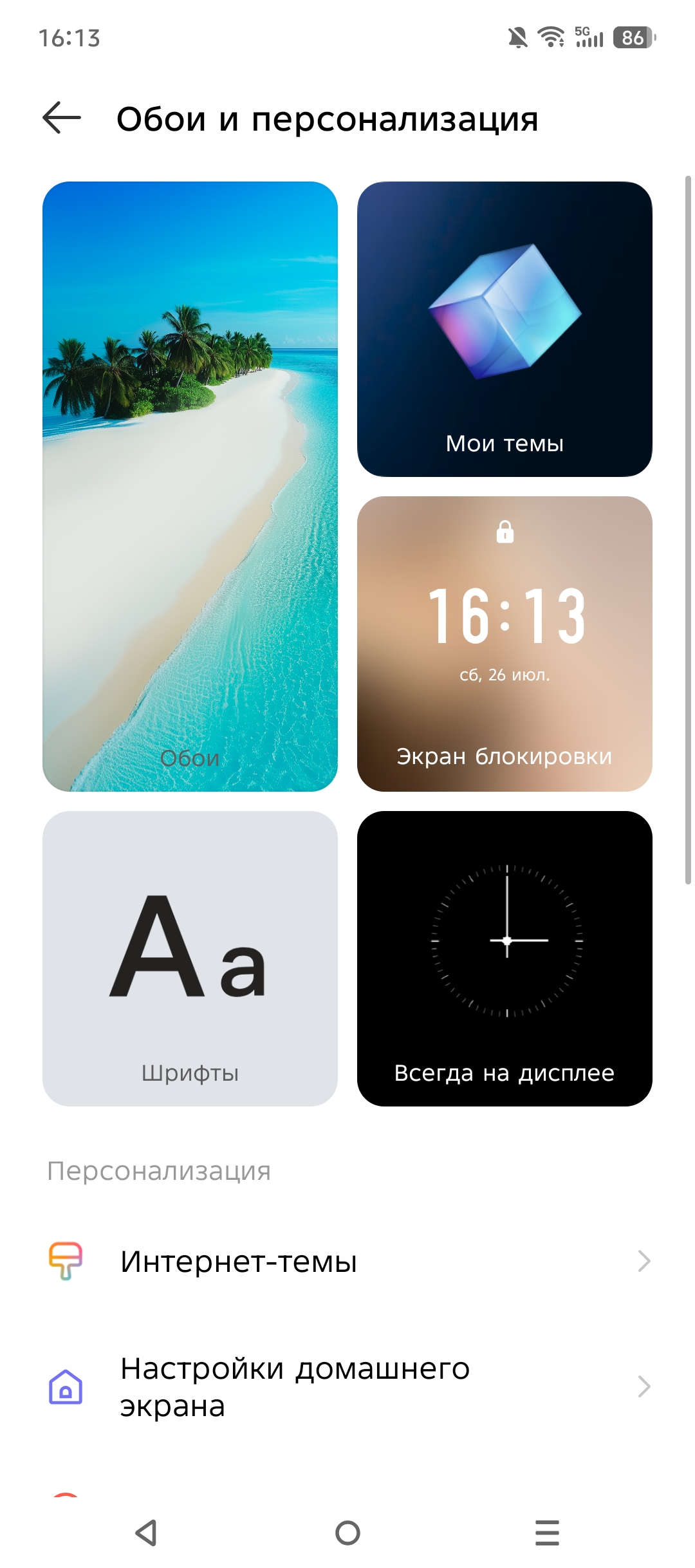Open the Мои темы card
Image resolution: width=695 pixels, height=1568 pixels.
(x=505, y=329)
